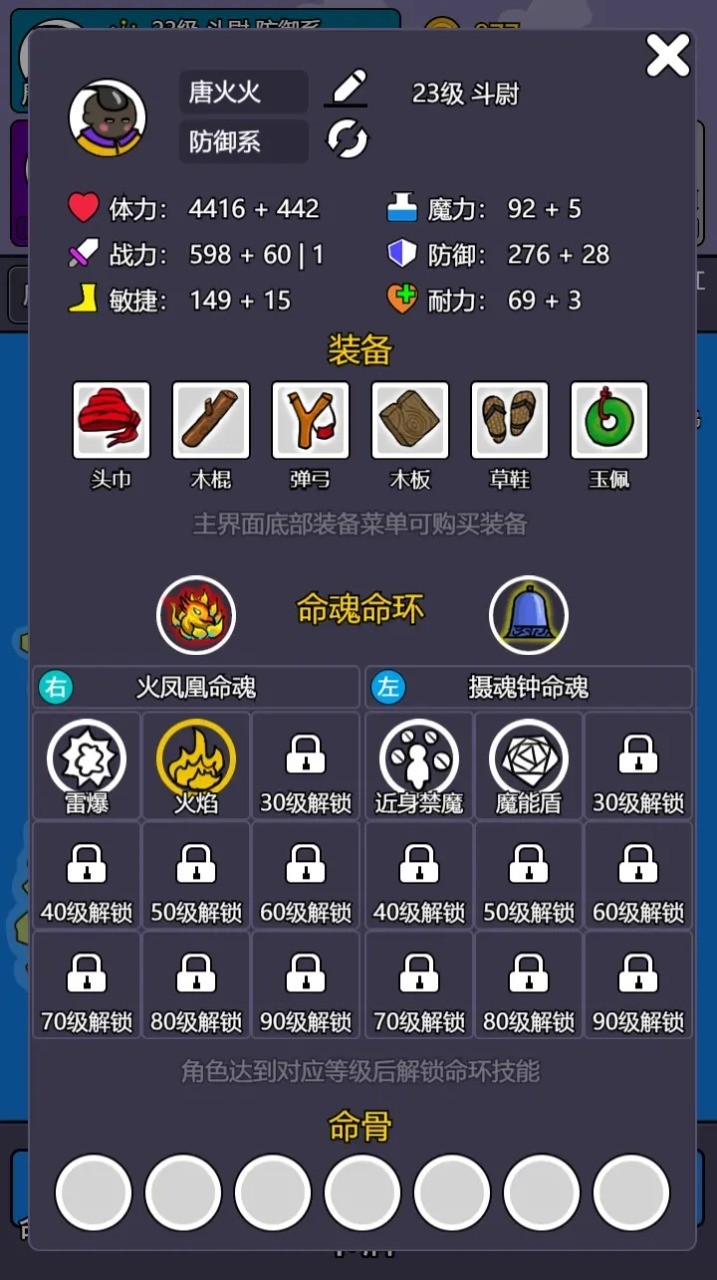Screen dimensions: 717x1280
Task: Open the 摄魂钟 soul icon
Action: (528, 615)
